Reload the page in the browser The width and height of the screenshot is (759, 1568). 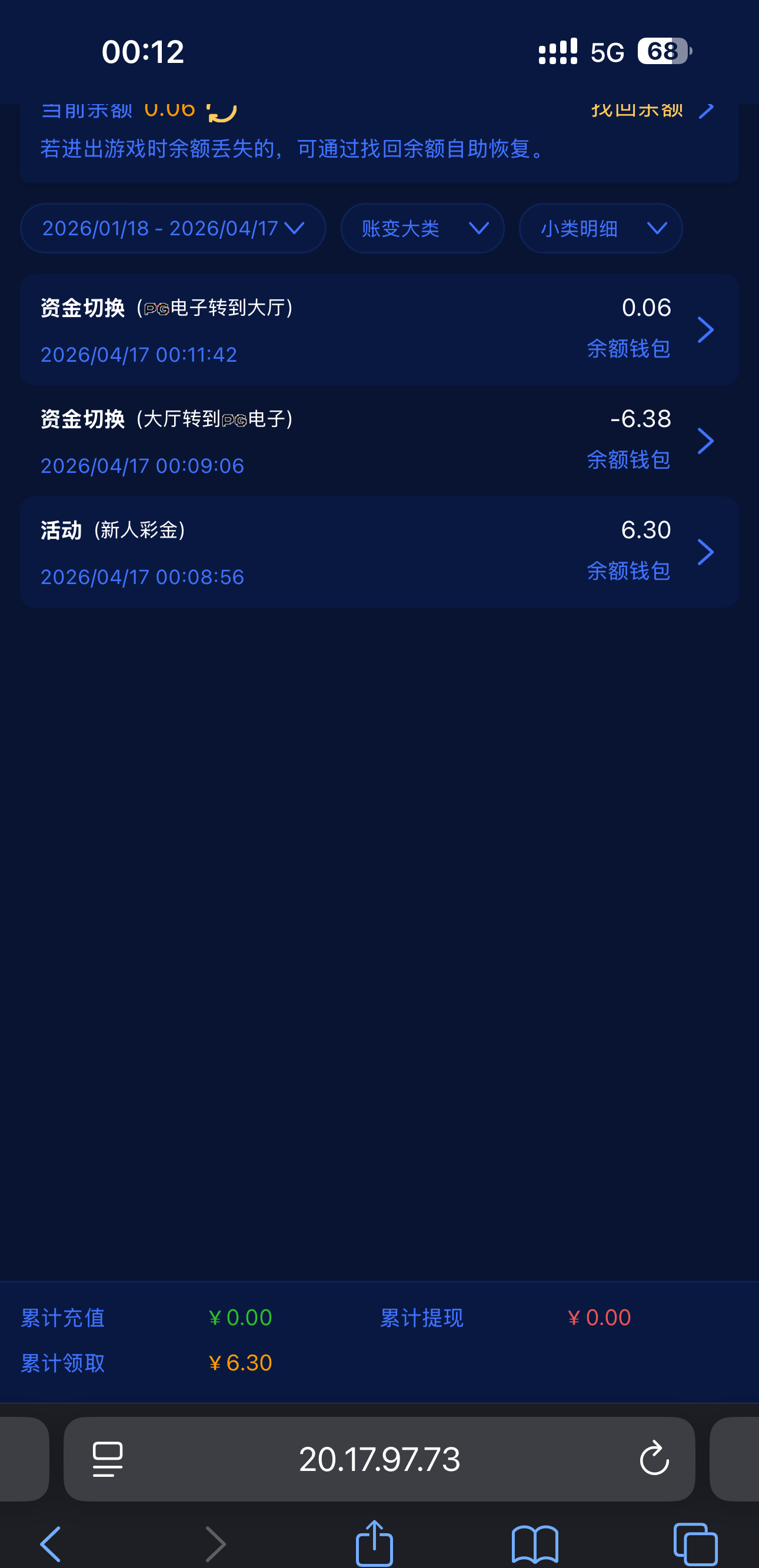tap(654, 1459)
